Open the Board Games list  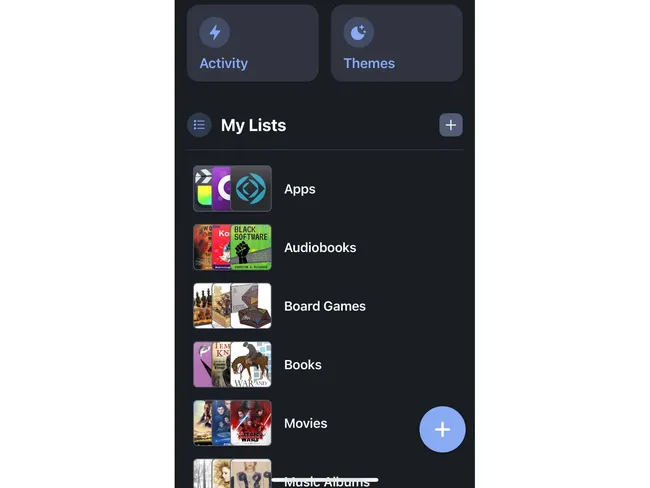click(x=324, y=306)
